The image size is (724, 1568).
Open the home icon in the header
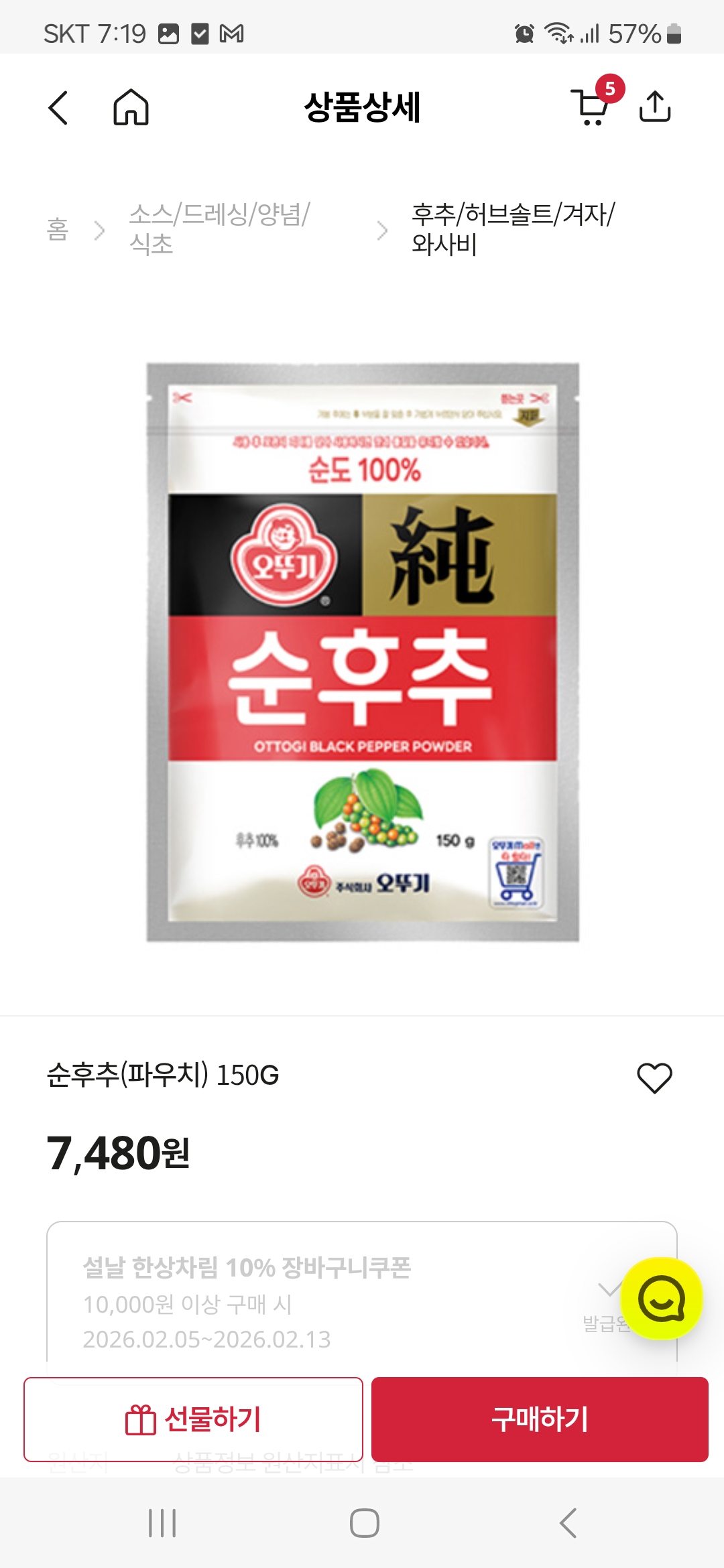(x=131, y=108)
